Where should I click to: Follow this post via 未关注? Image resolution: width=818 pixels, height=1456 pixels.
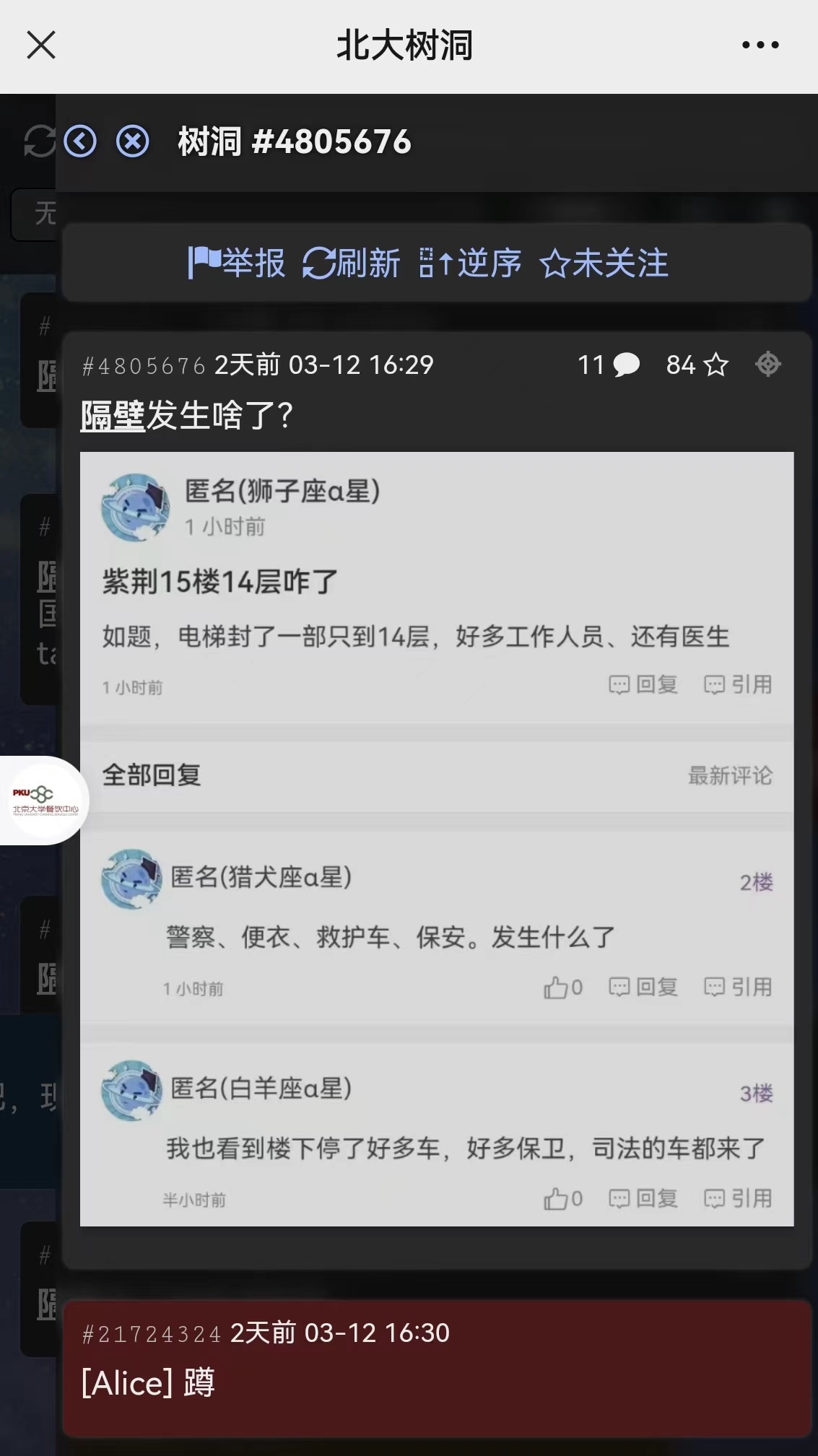point(604,263)
